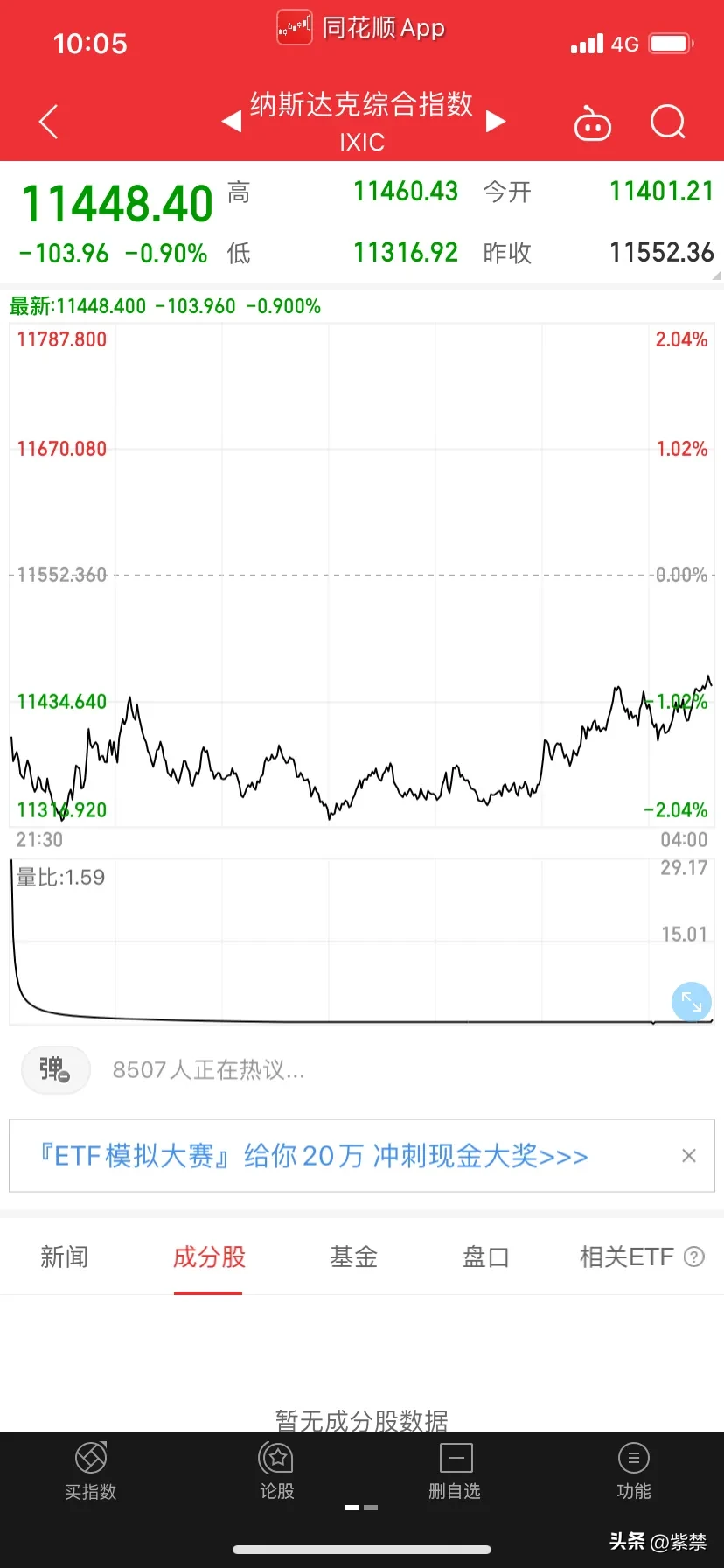Screen dimensions: 724x1568
Task: Open the 功能 menu
Action: 634,1471
